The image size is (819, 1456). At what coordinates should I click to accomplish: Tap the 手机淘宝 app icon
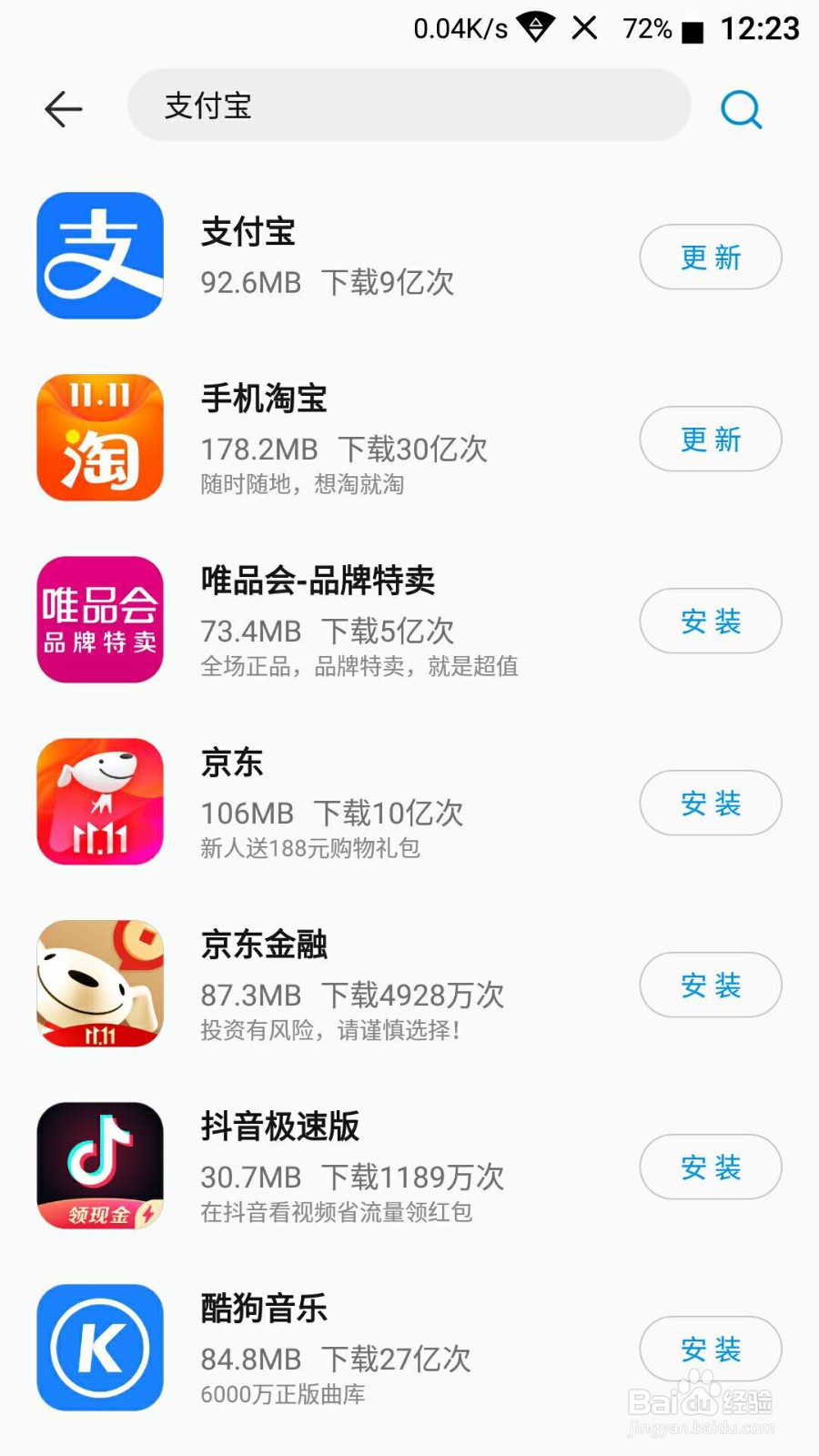tap(99, 438)
